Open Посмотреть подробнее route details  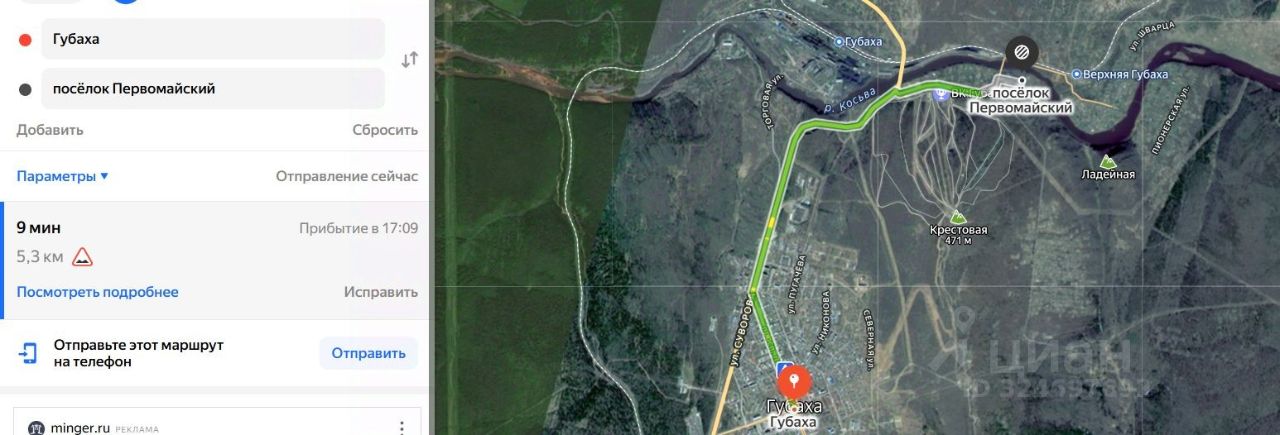pyautogui.click(x=97, y=292)
